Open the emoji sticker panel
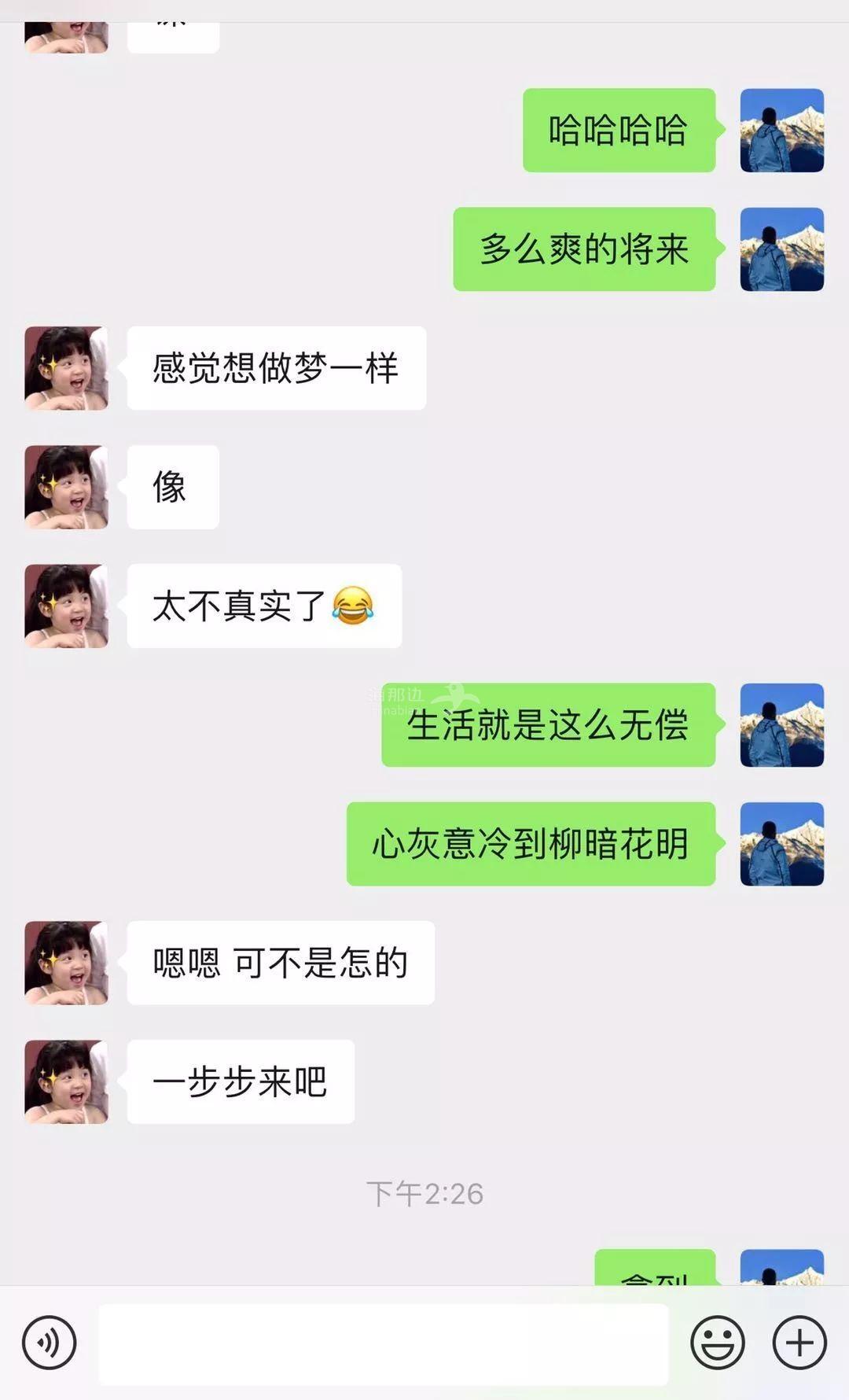This screenshot has height=1400, width=849. [717, 1343]
